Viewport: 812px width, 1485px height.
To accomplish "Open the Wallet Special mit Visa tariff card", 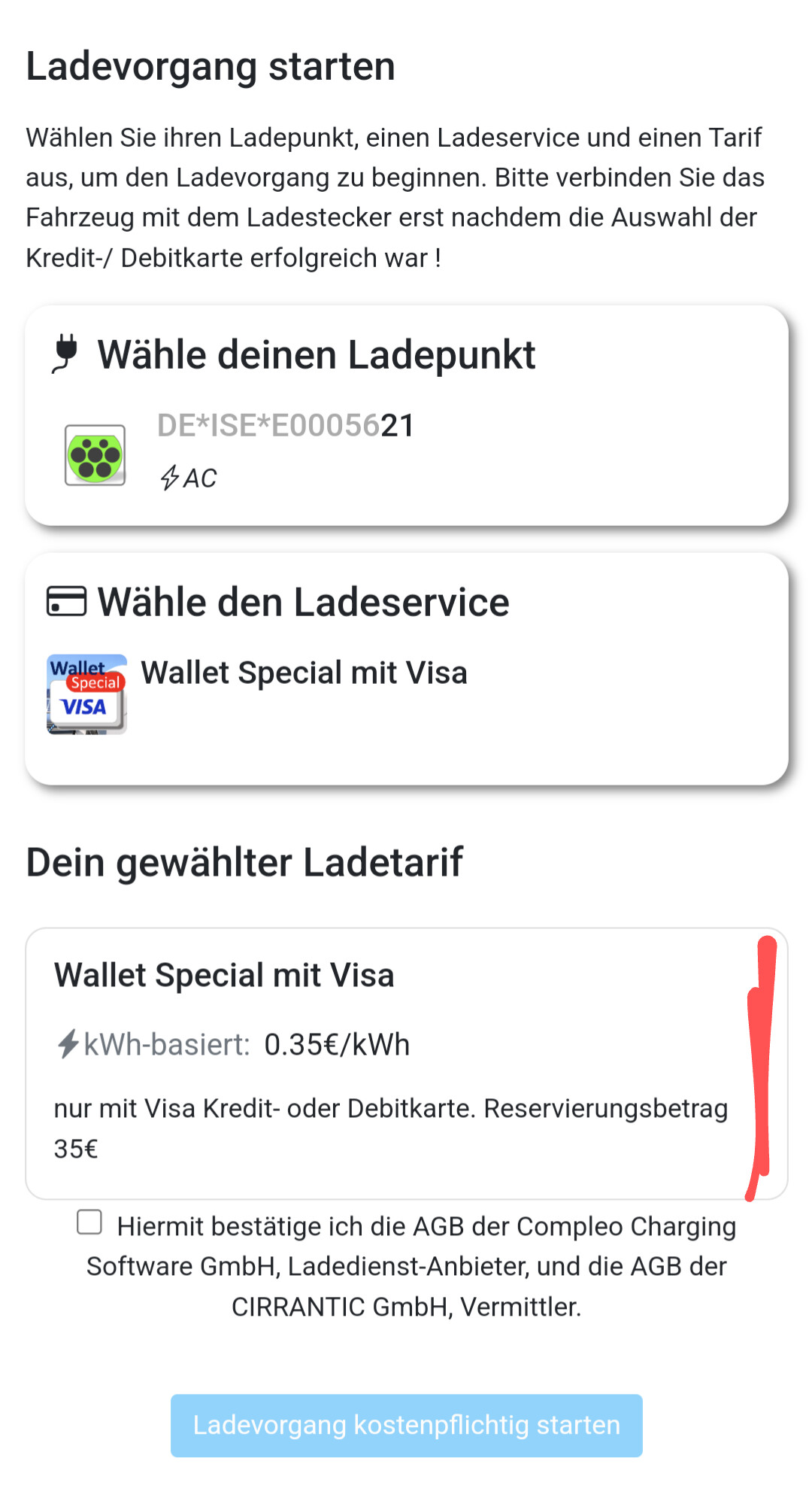I will pos(407,1063).
